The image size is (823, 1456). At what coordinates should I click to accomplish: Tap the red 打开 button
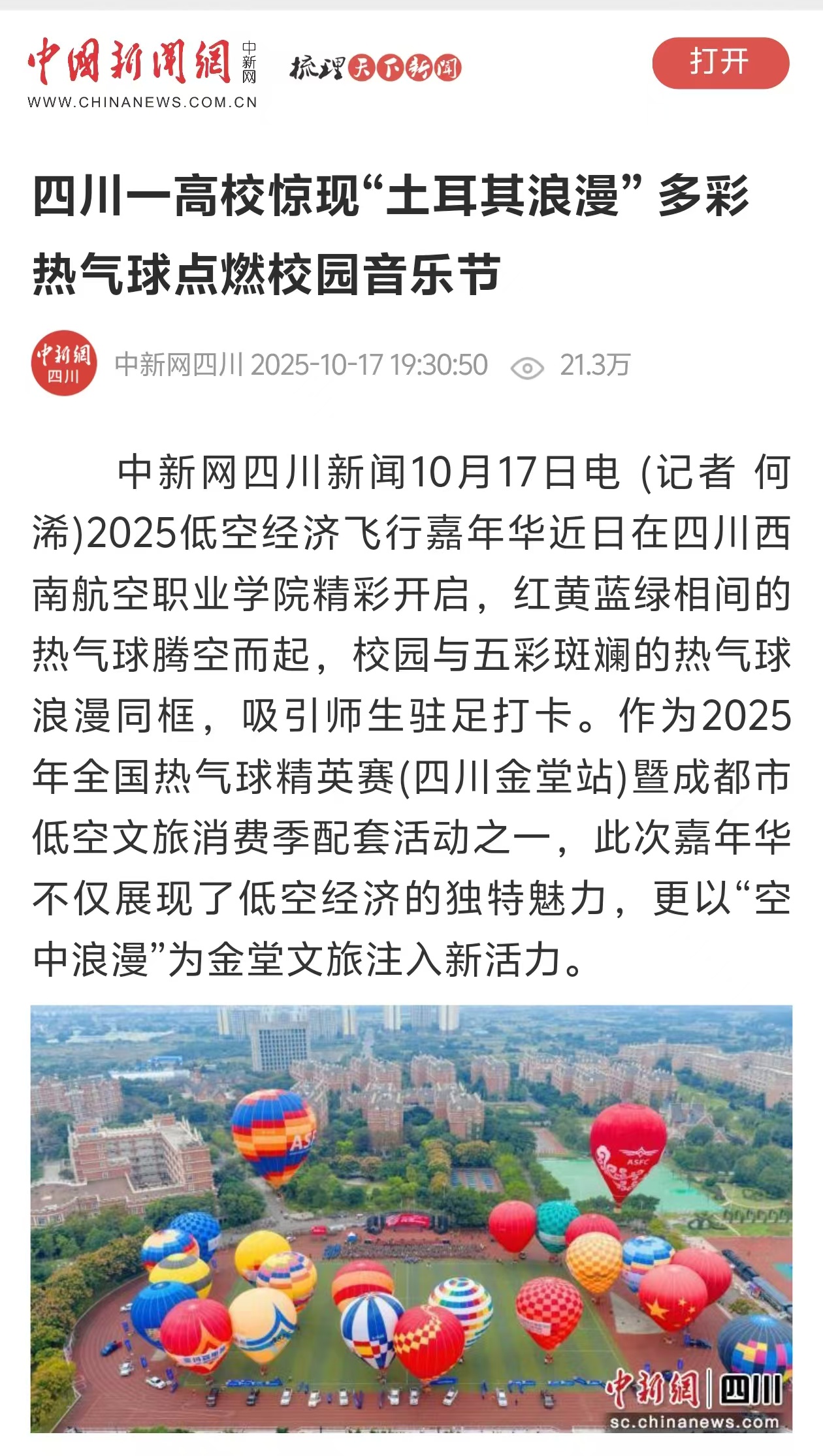point(720,63)
